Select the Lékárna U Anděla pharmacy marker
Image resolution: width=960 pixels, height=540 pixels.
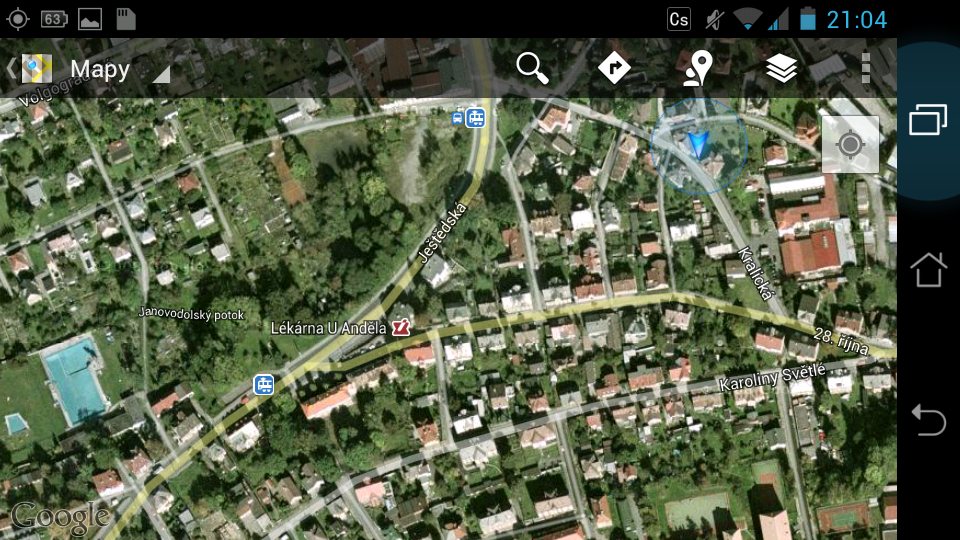click(402, 327)
